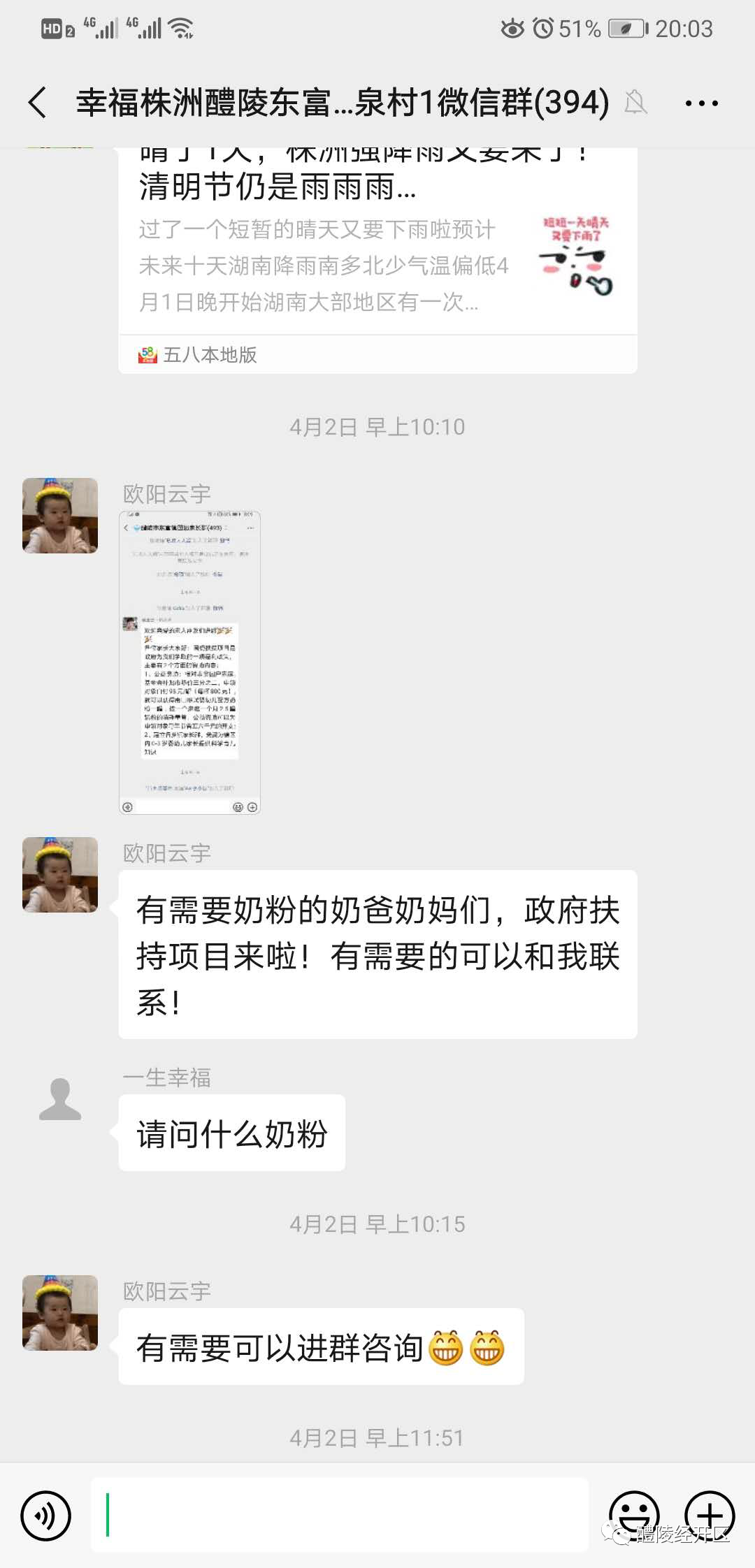
Task: Open the group chat overflow menu
Action: point(701,103)
